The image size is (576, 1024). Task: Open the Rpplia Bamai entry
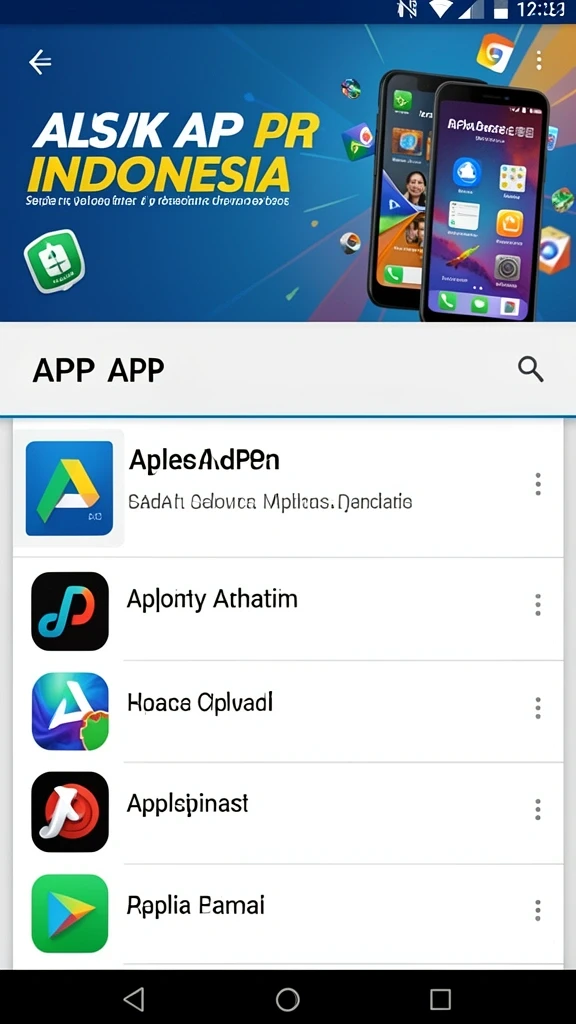click(288, 914)
